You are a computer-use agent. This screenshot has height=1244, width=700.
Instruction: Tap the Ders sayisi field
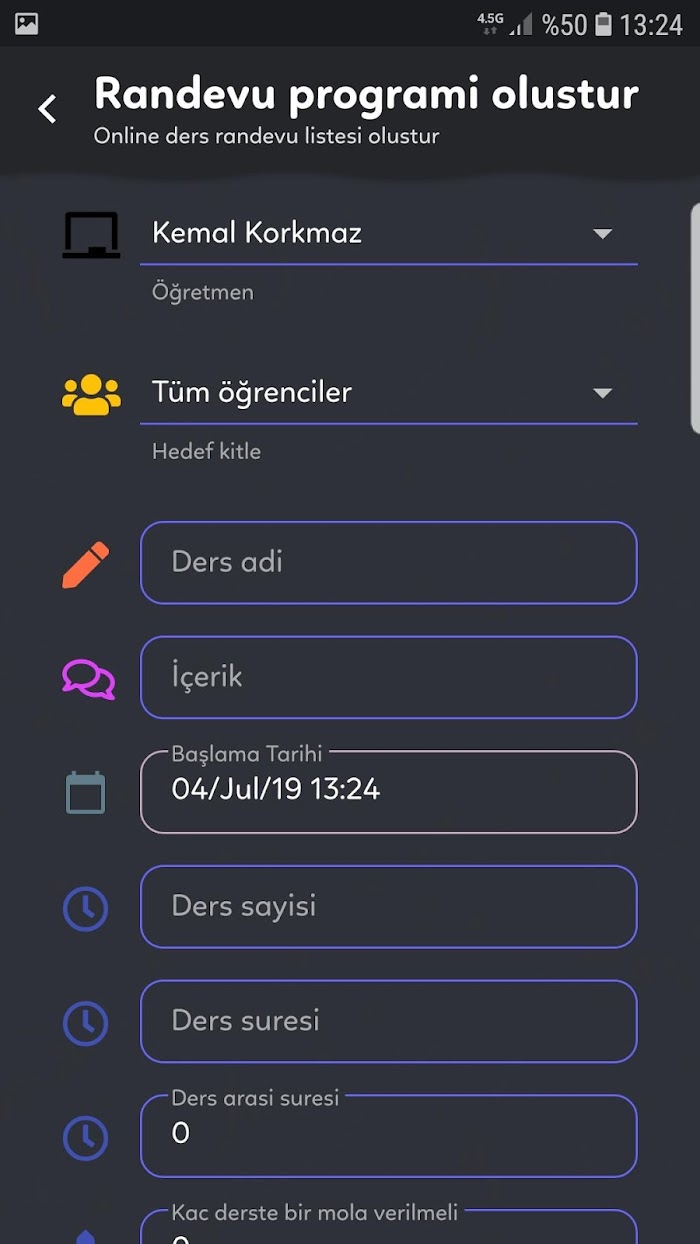(388, 906)
